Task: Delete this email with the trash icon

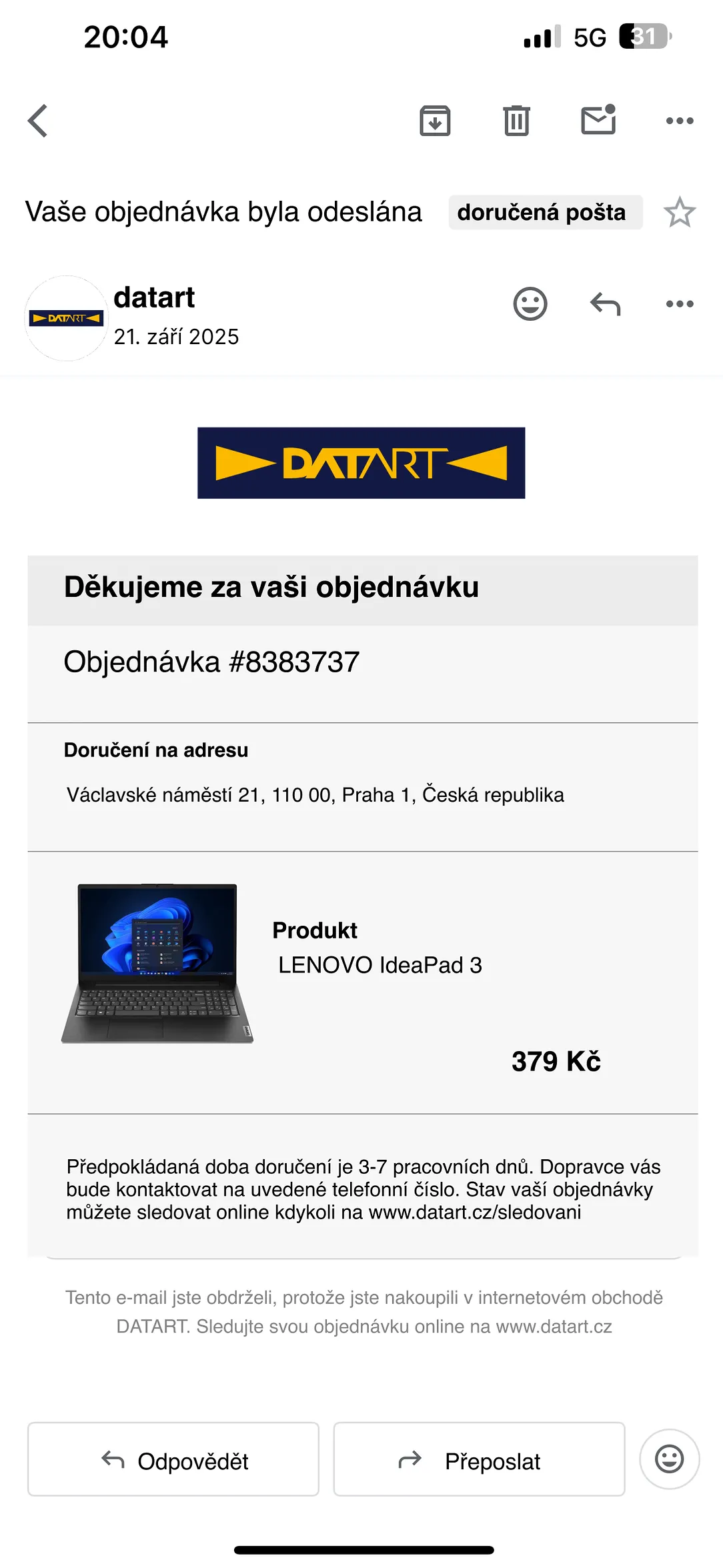Action: (x=516, y=121)
